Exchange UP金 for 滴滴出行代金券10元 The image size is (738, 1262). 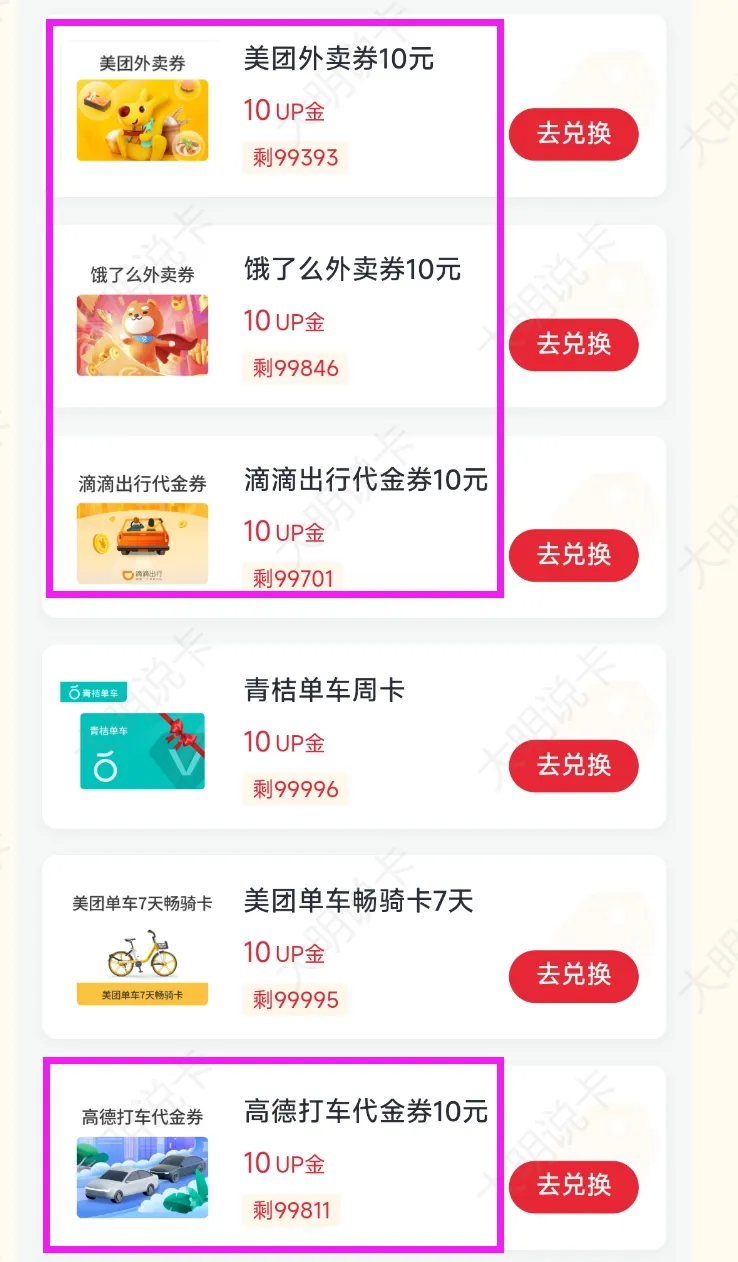coord(573,555)
